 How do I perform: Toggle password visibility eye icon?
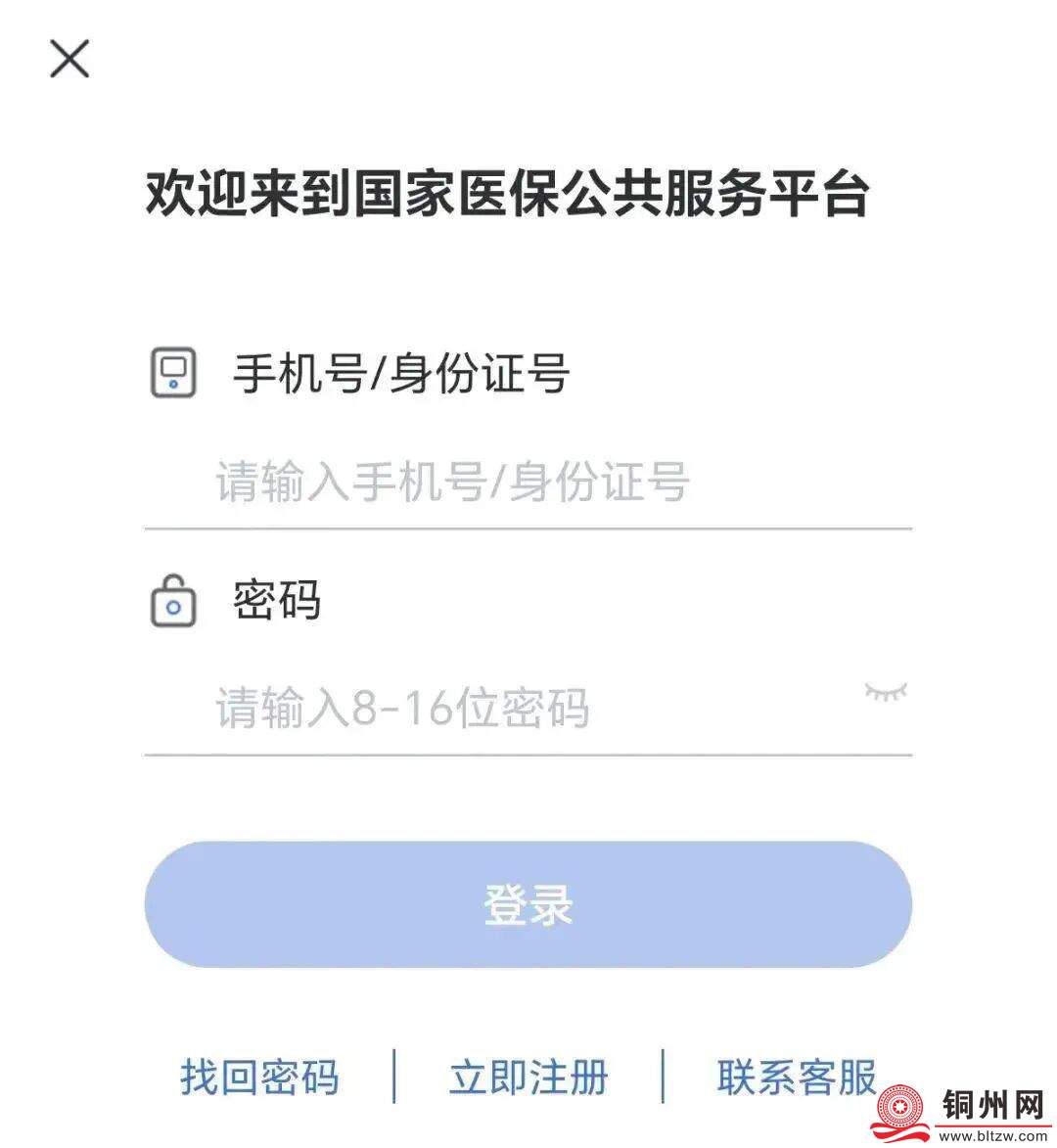[886, 693]
